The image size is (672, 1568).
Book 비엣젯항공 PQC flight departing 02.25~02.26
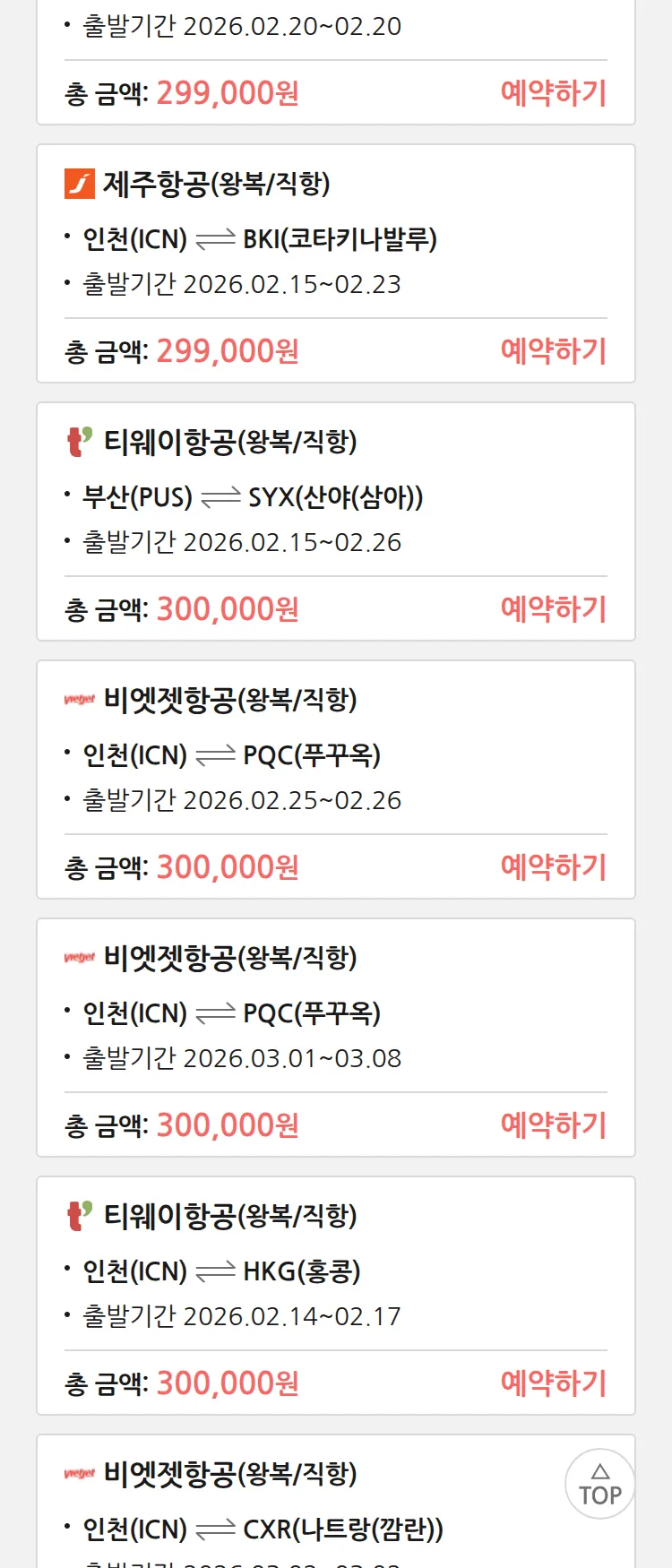pos(553,867)
